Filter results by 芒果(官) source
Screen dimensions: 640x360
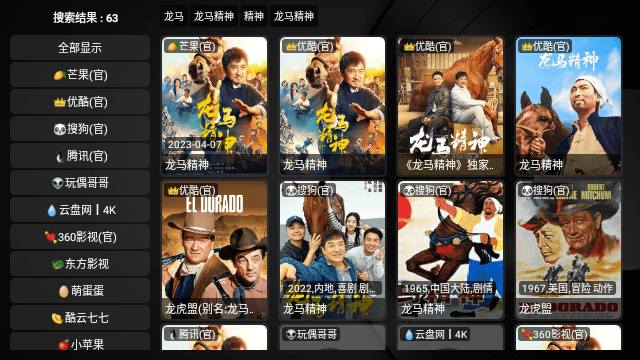click(80, 75)
